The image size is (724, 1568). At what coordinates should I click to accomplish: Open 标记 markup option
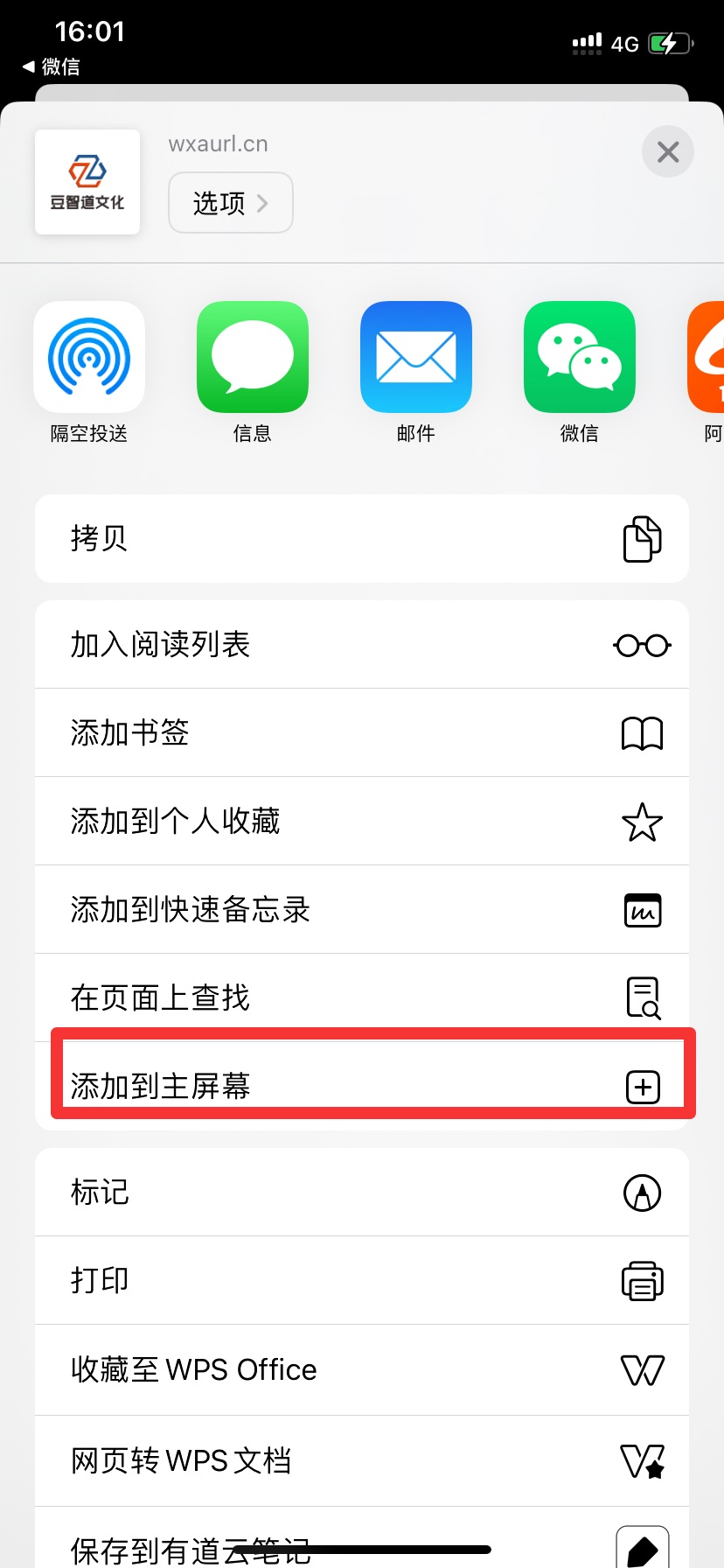[362, 1193]
